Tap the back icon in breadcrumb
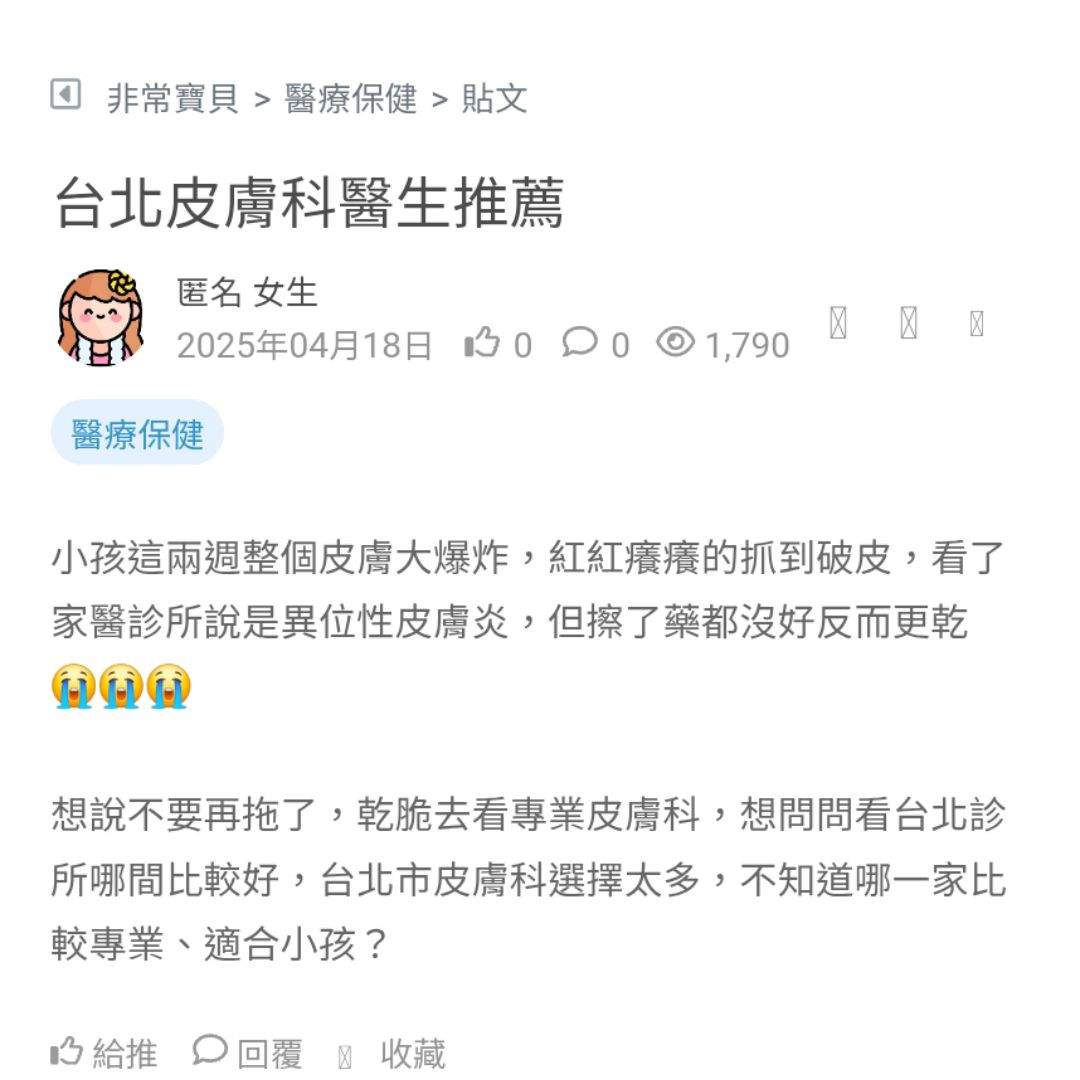 coord(65,96)
